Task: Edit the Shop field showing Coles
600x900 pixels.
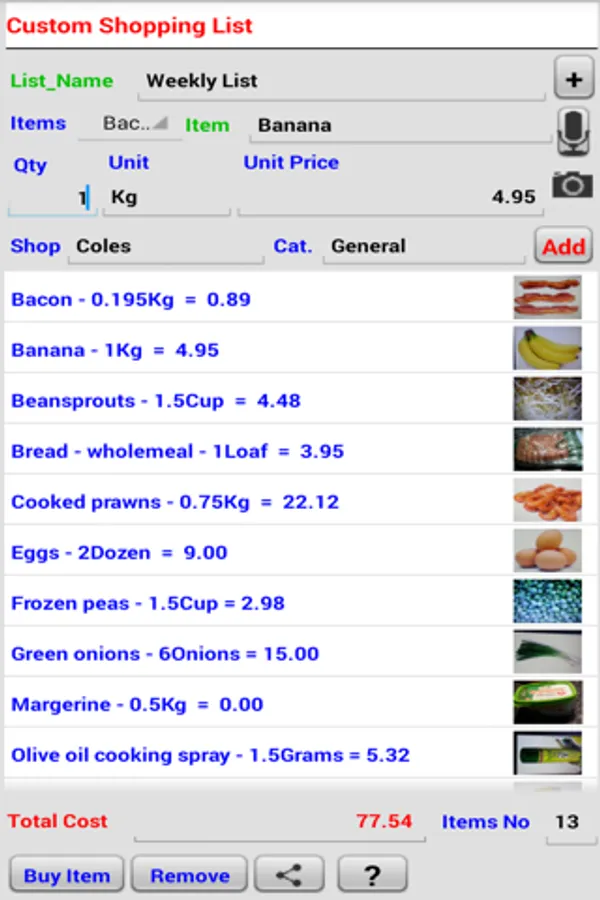Action: pyautogui.click(x=165, y=246)
